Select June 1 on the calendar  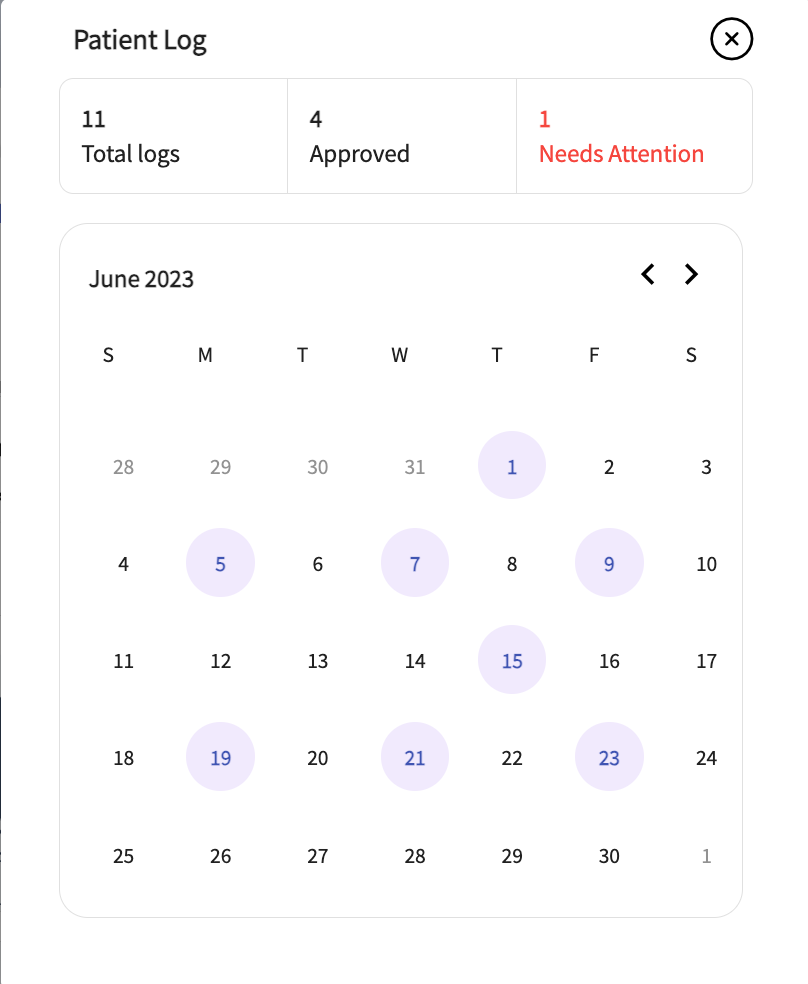512,466
